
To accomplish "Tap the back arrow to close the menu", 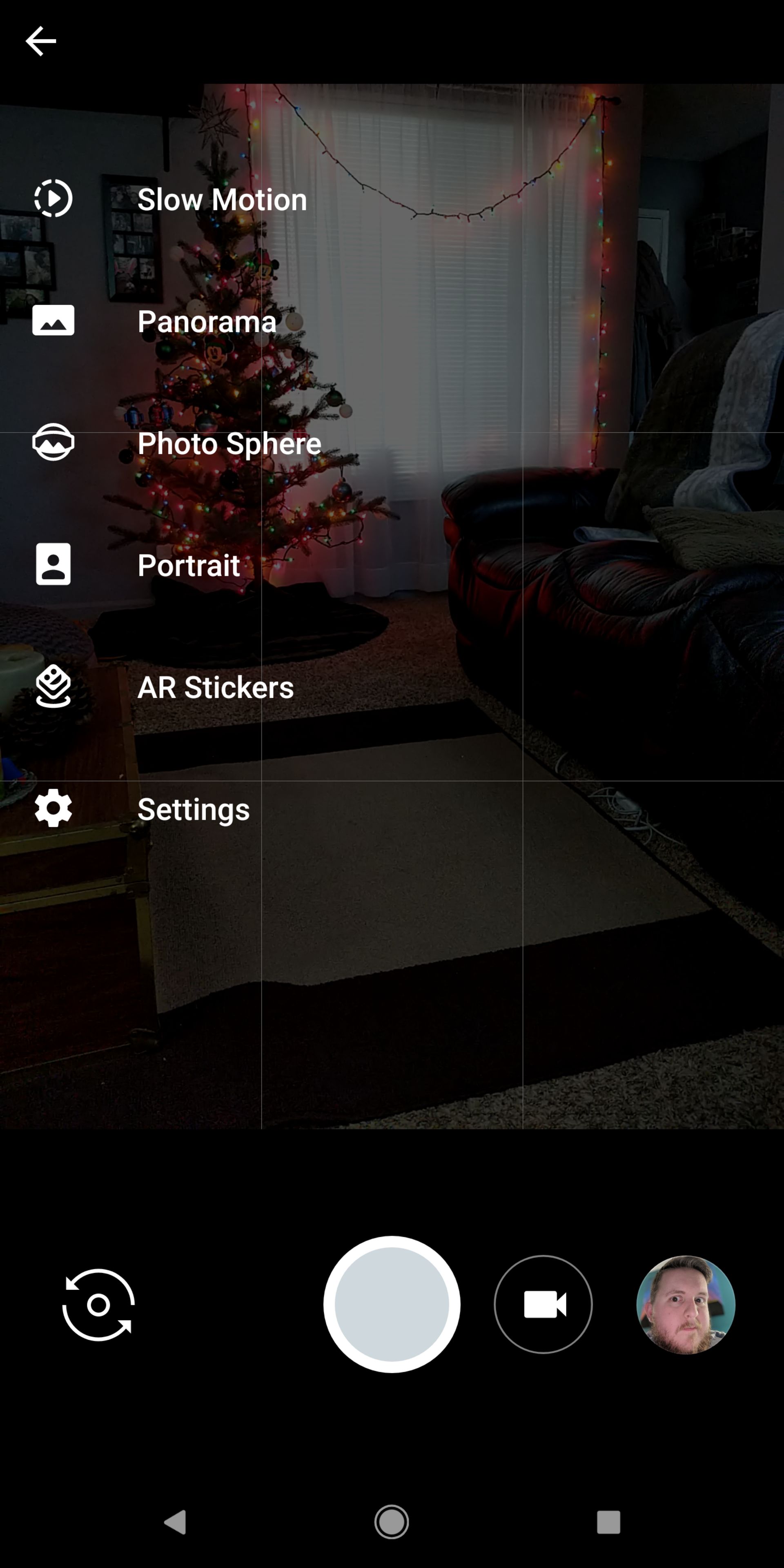I will point(40,40).
